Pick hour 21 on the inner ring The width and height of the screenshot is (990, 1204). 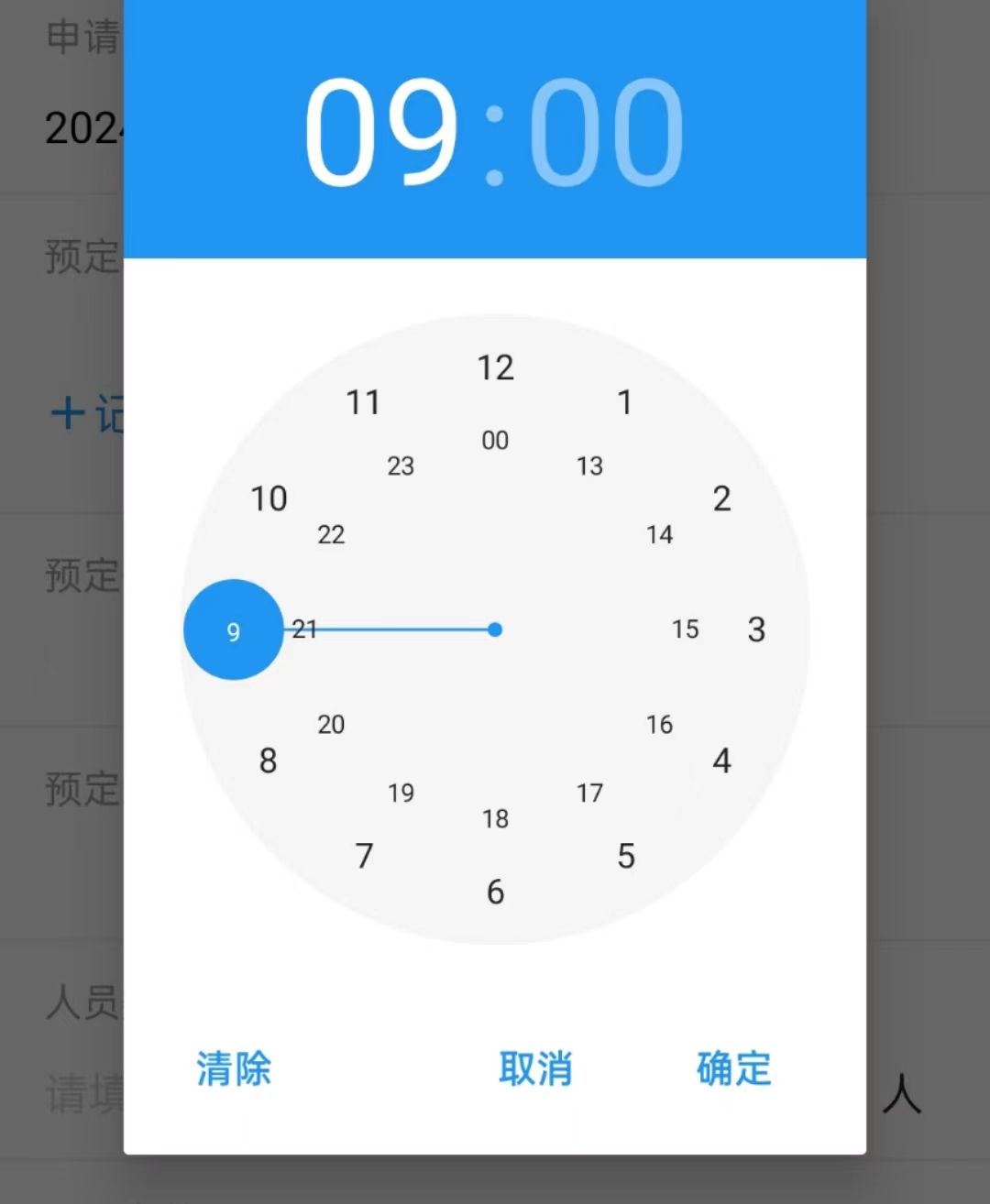[305, 629]
